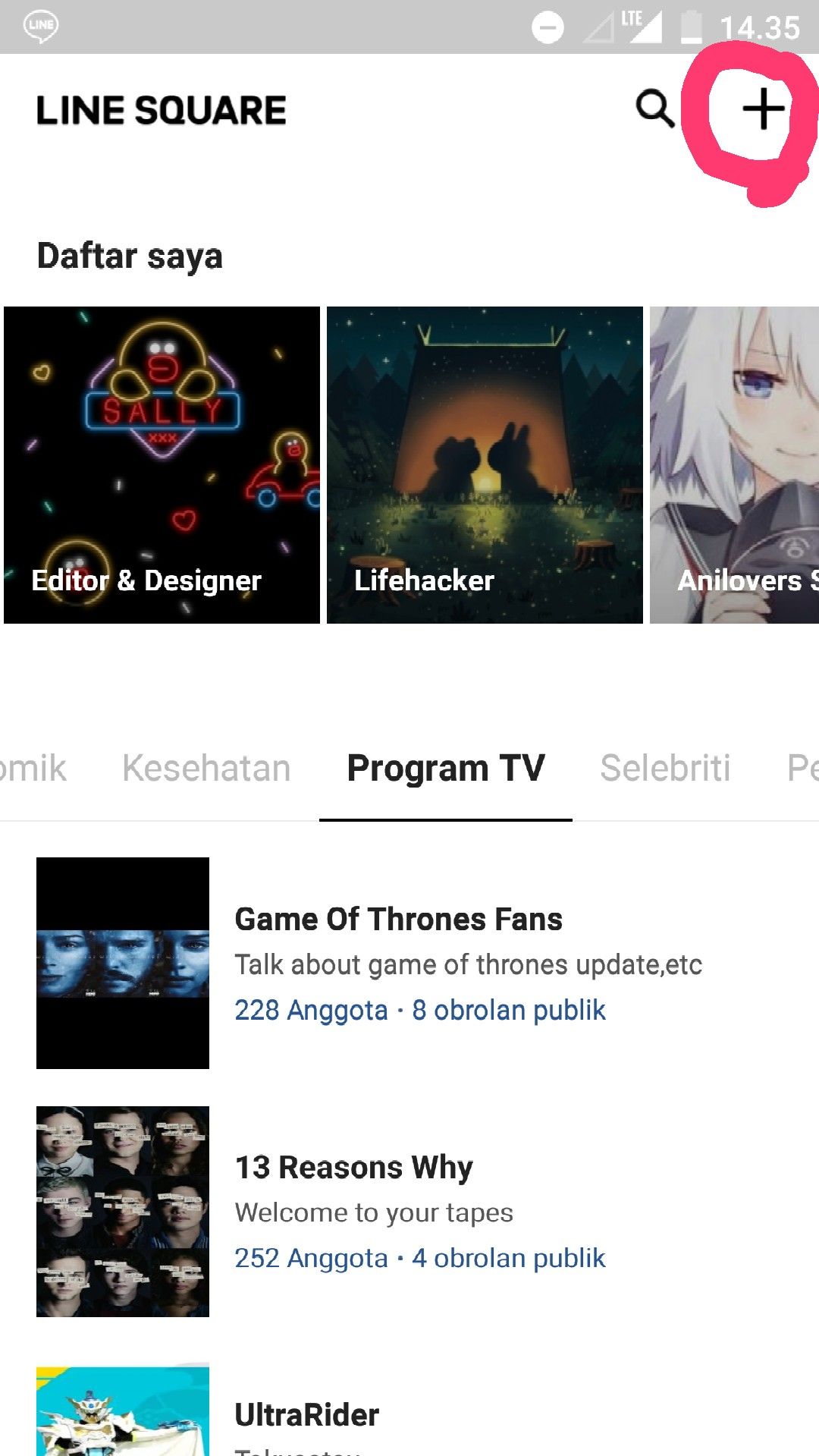Open the UltraRider square
This screenshot has height=1456, width=819.
click(x=307, y=1414)
